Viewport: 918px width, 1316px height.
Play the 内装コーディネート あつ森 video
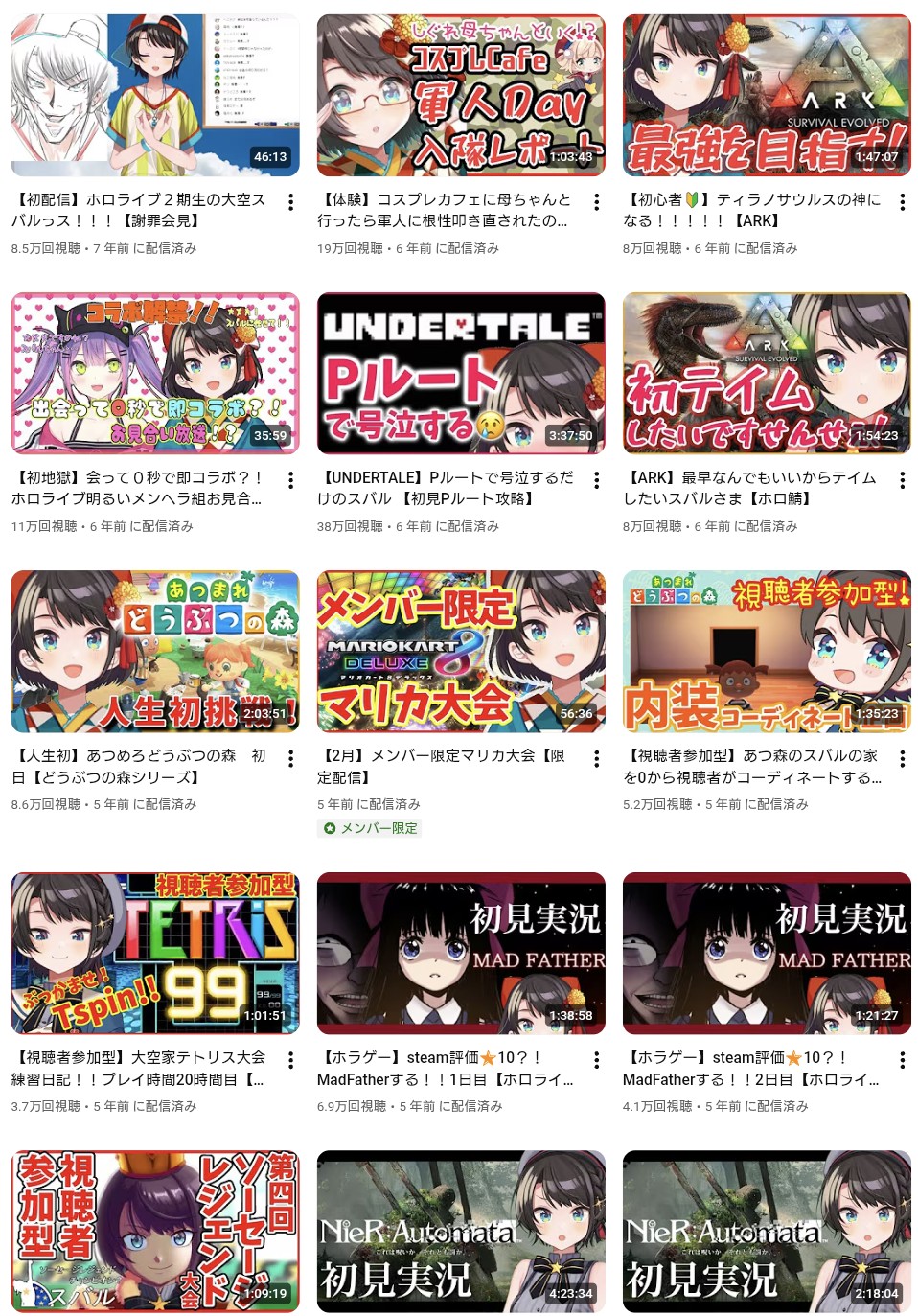click(766, 651)
